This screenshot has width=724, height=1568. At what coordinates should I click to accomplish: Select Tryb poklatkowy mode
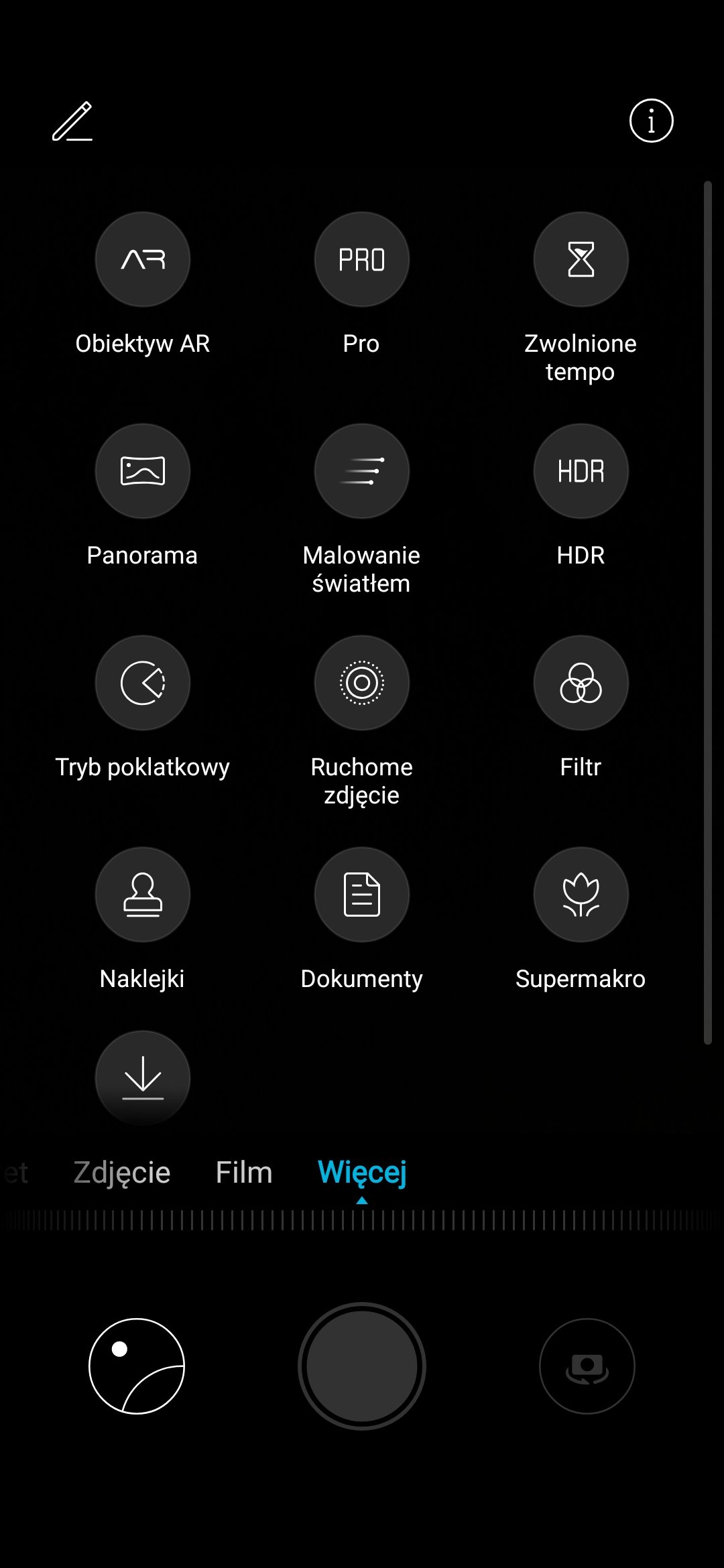(x=143, y=683)
